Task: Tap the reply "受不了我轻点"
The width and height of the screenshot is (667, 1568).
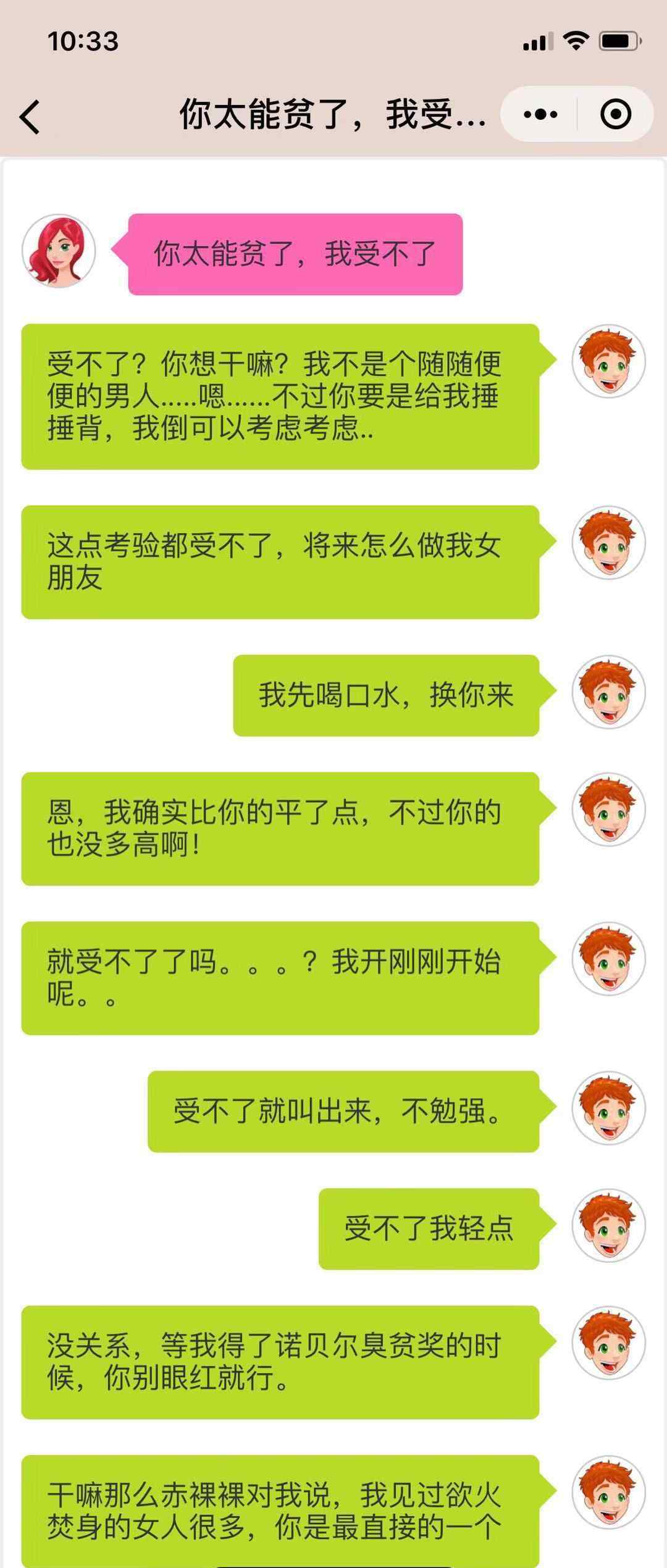Action: click(x=429, y=1229)
